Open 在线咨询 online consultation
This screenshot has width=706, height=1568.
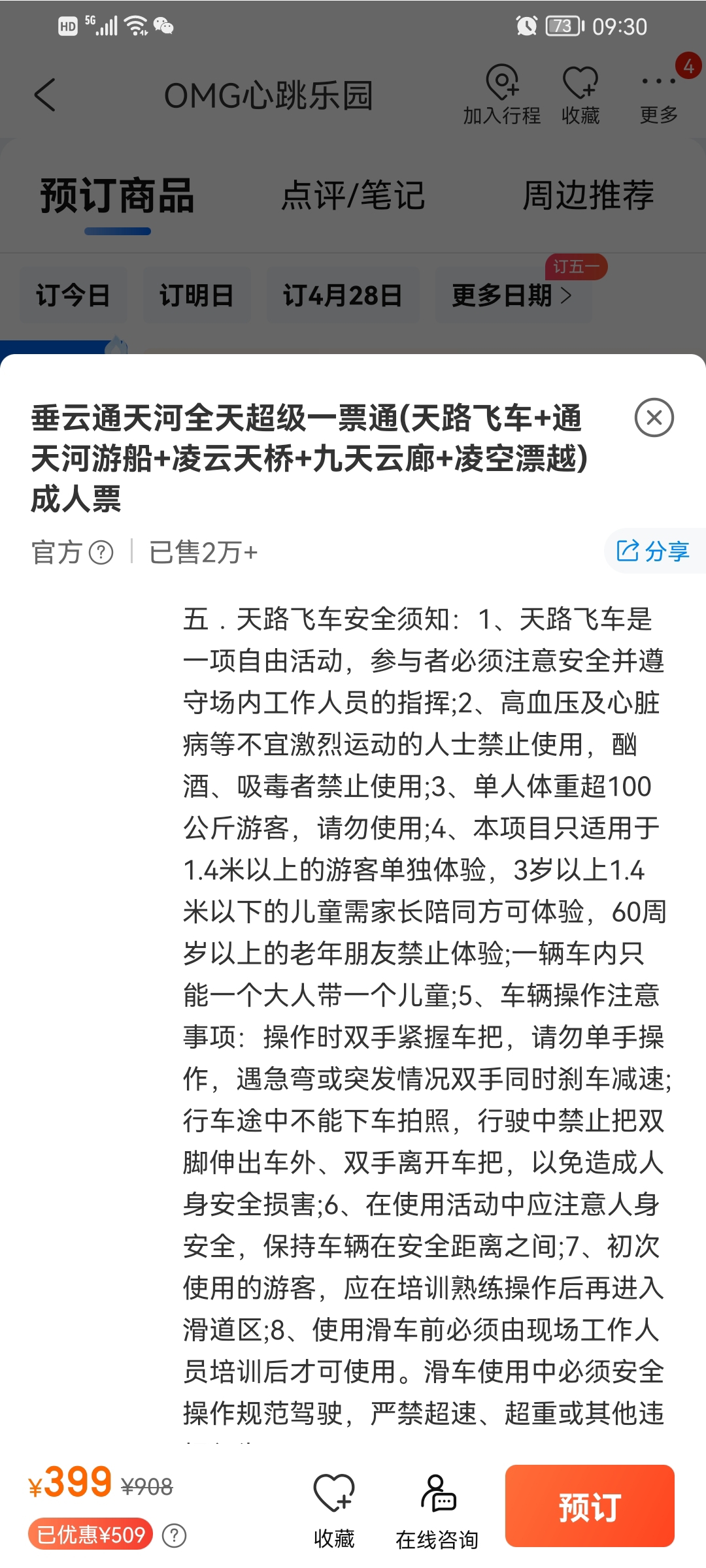pyautogui.click(x=437, y=1512)
